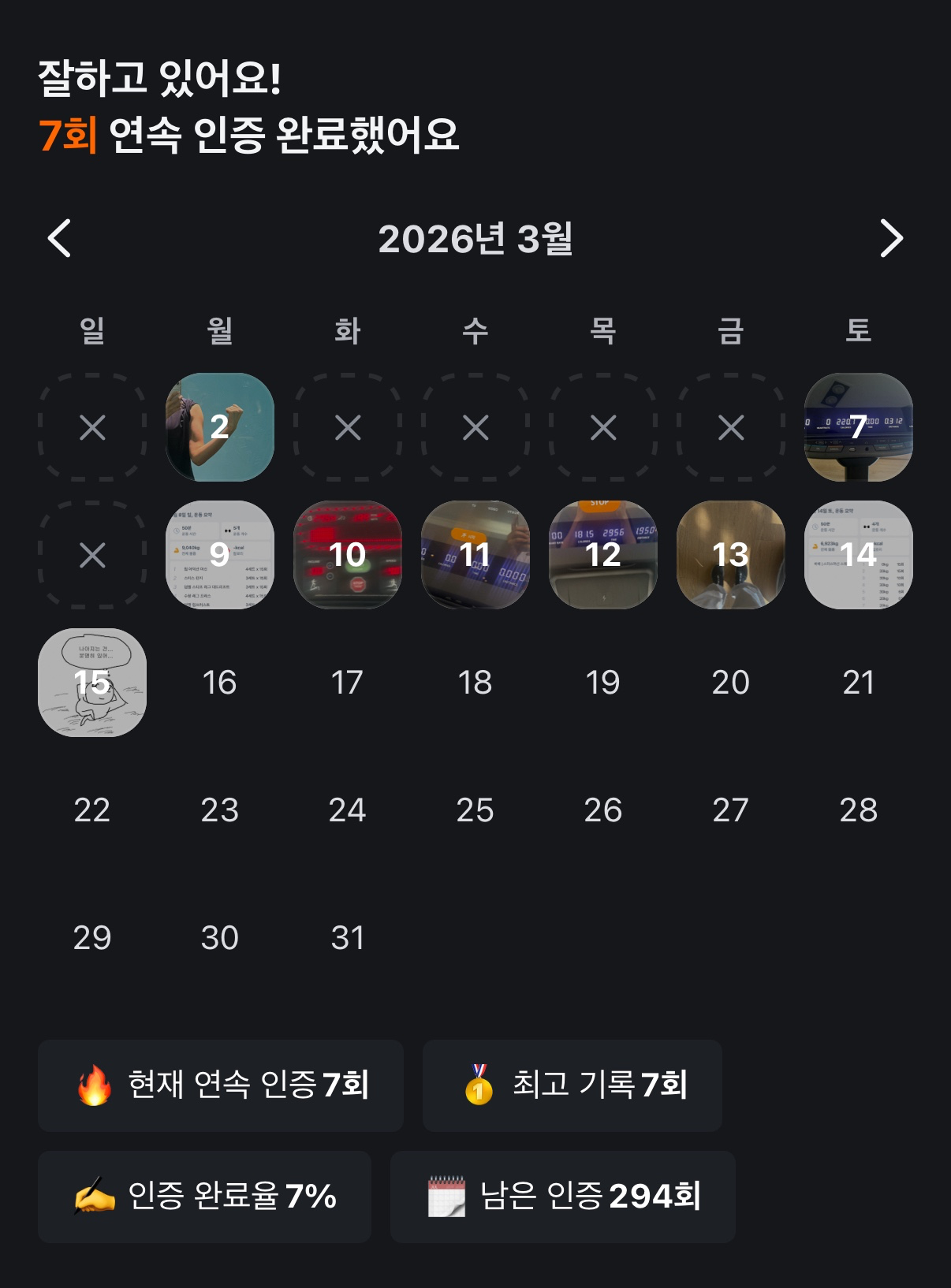This screenshot has height=1288, width=951.
Task: Open the March 7 verification photo
Action: point(858,427)
